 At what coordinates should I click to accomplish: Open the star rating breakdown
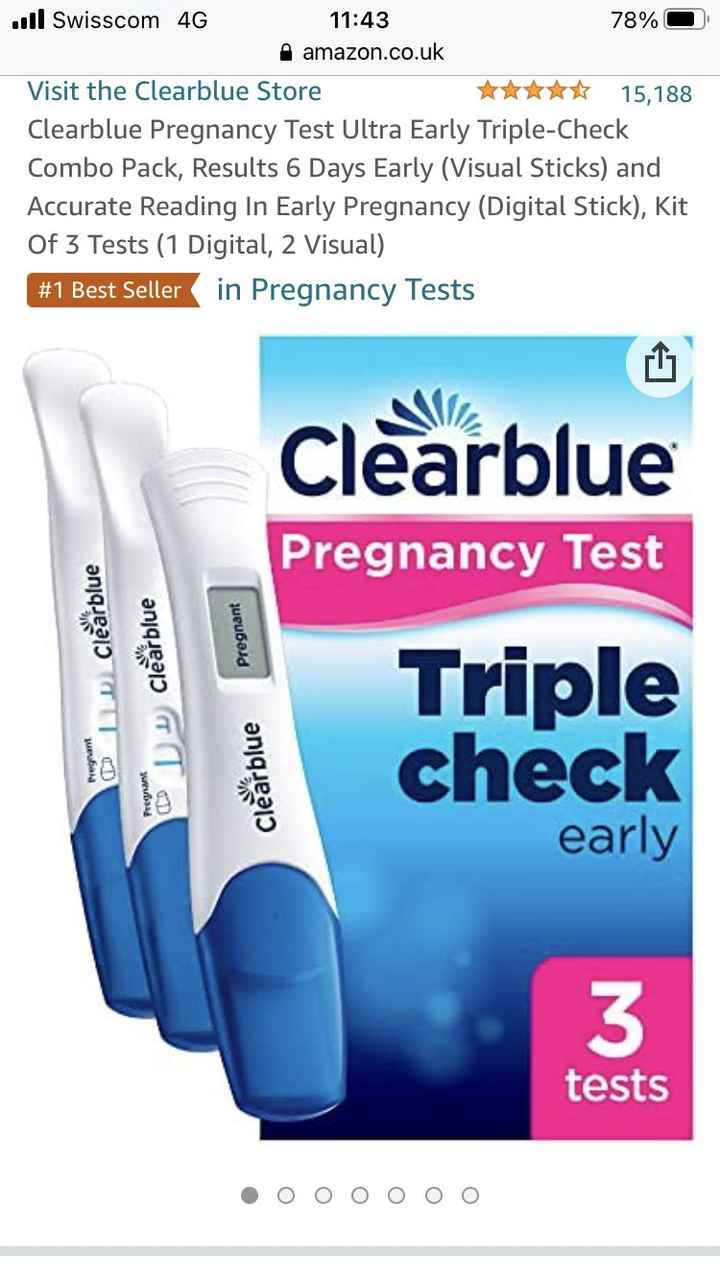tap(533, 92)
